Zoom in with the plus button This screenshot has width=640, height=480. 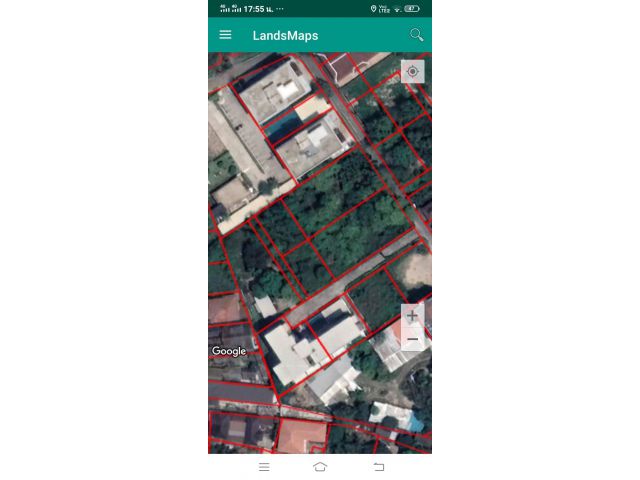click(x=412, y=316)
